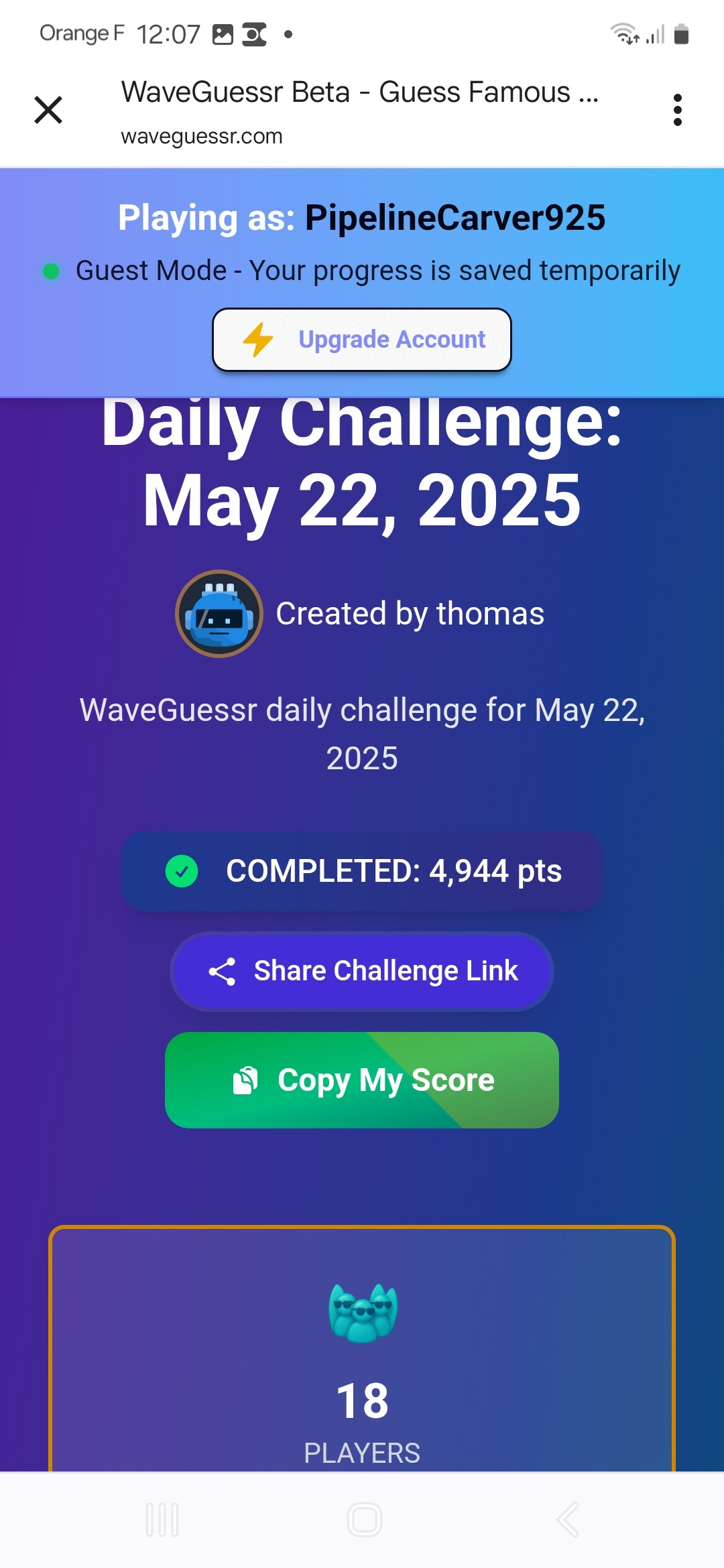The height and width of the screenshot is (1568, 724).
Task: Open the browser overflow menu
Action: click(677, 110)
